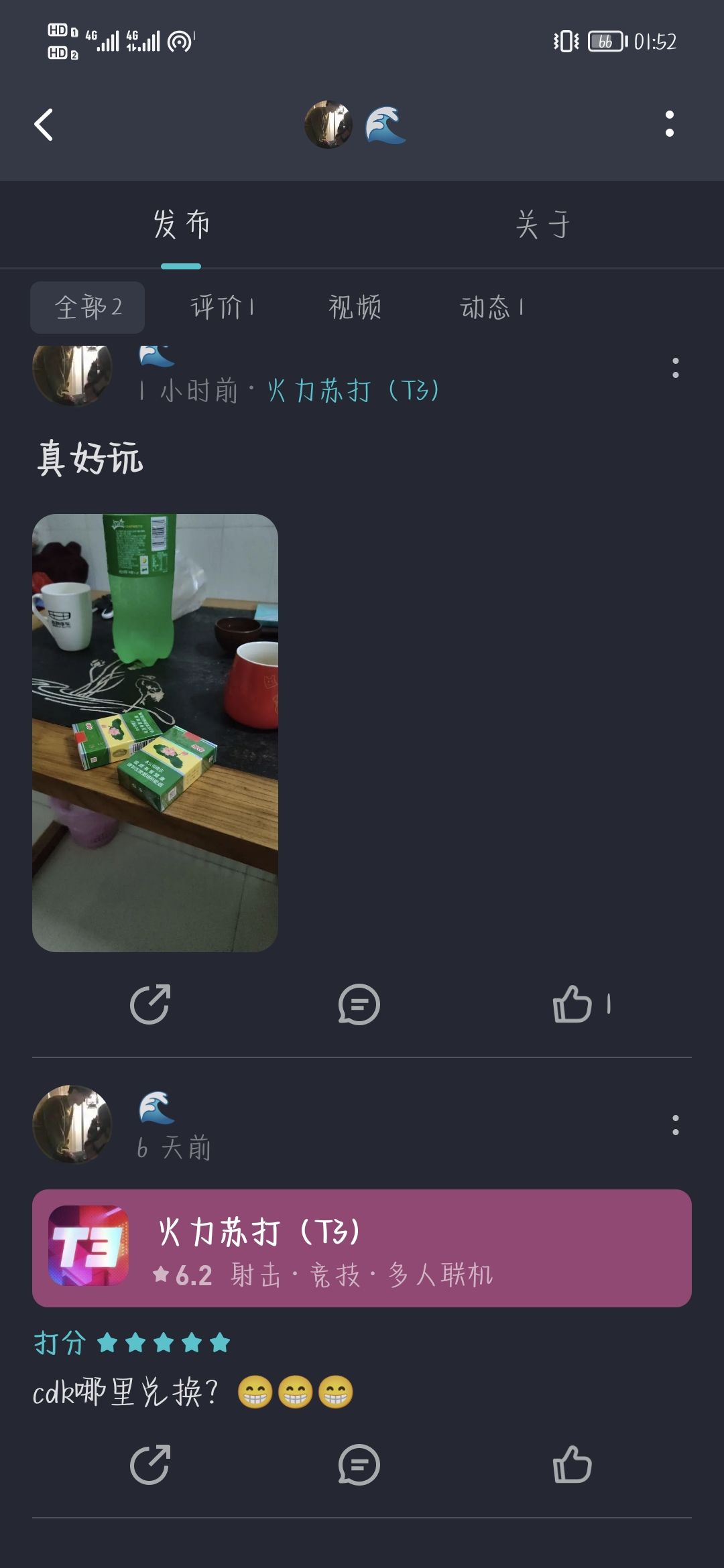Filter posts by 评价 1
Viewport: 724px width, 1568px height.
pos(222,308)
